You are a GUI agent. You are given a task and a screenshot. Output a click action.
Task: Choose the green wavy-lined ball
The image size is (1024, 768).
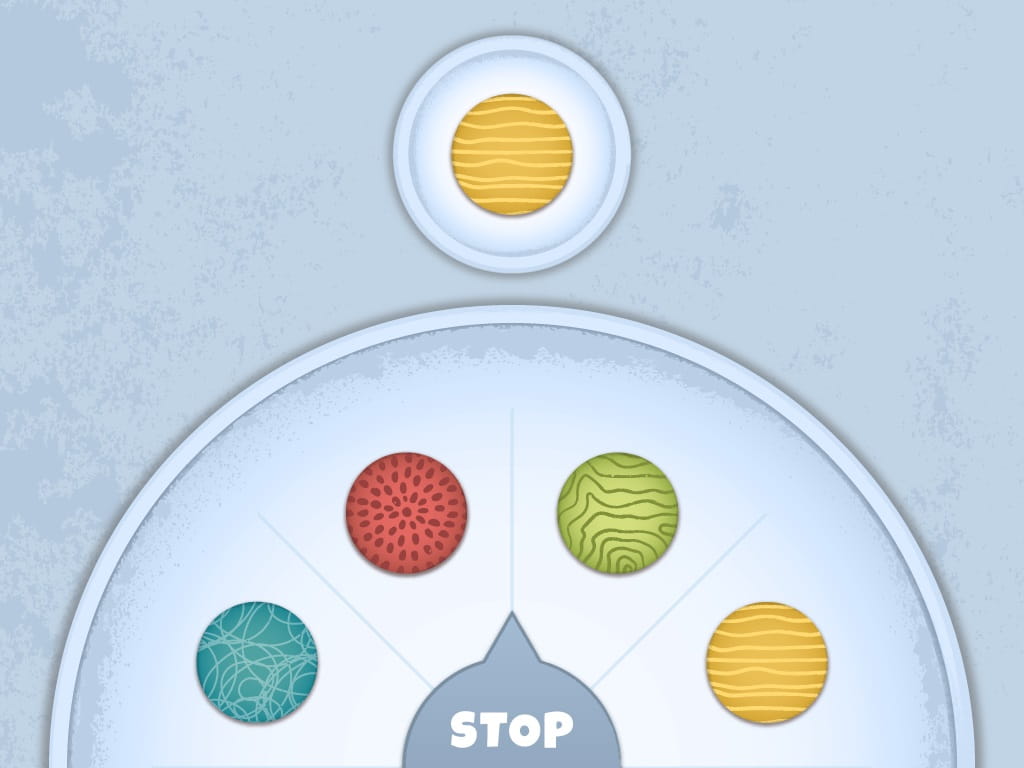click(617, 513)
